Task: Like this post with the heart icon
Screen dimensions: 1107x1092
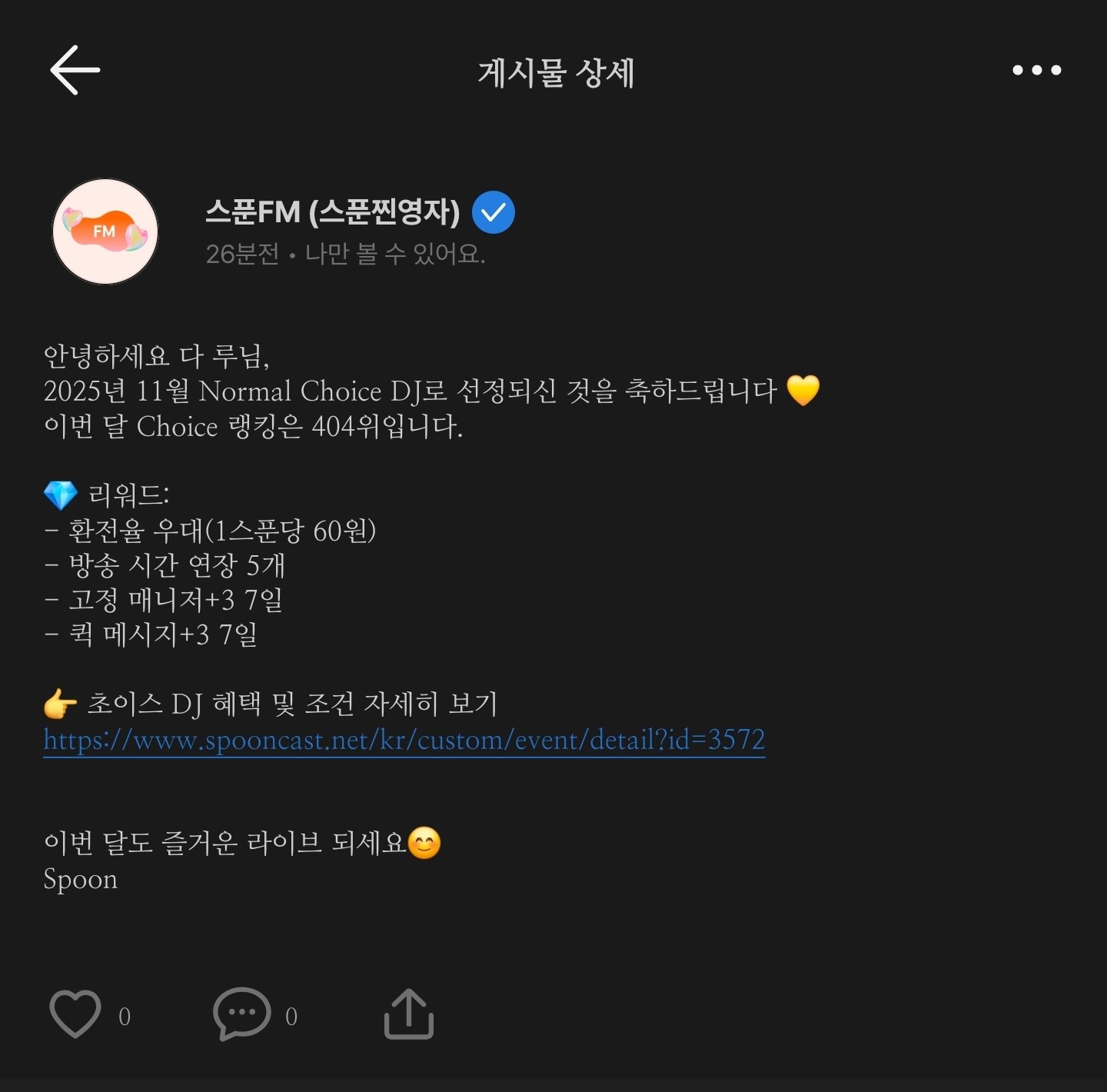Action: [x=75, y=1014]
